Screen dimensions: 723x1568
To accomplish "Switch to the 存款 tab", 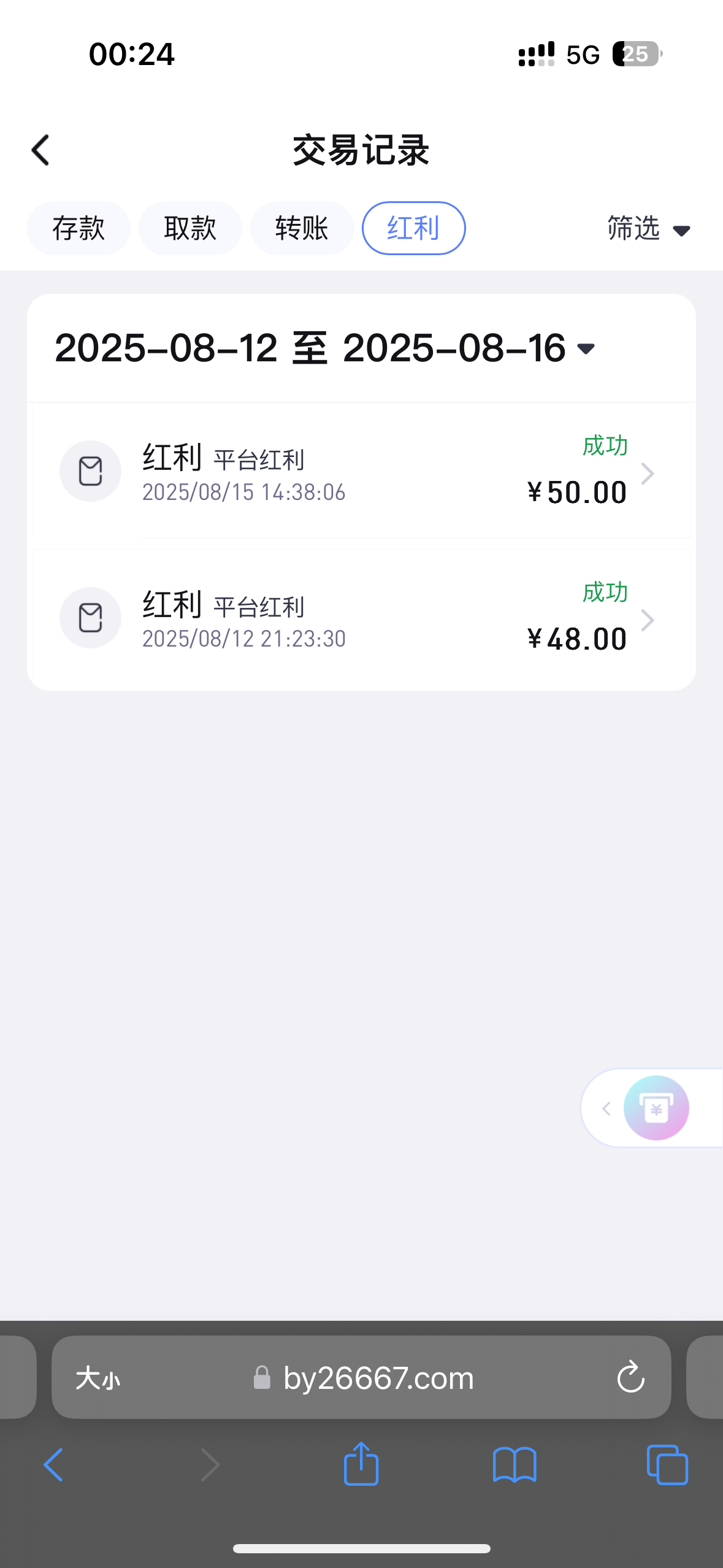I will (x=78, y=228).
